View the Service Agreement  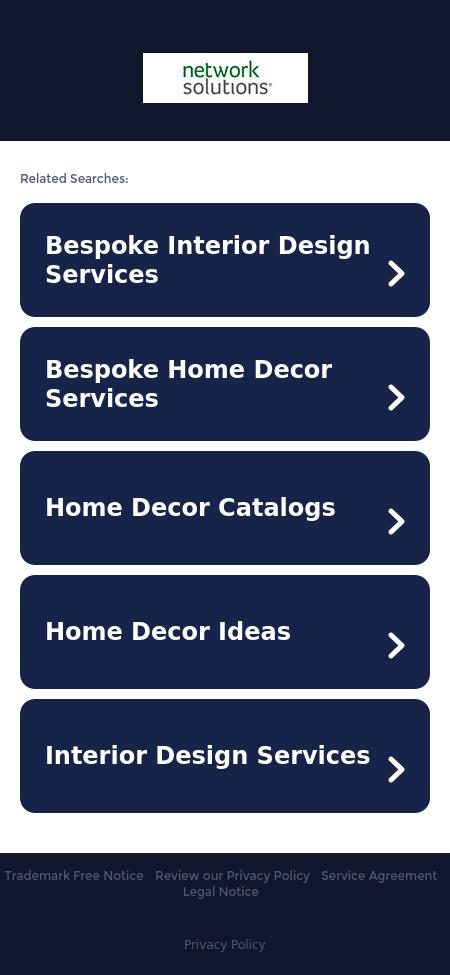pos(379,876)
